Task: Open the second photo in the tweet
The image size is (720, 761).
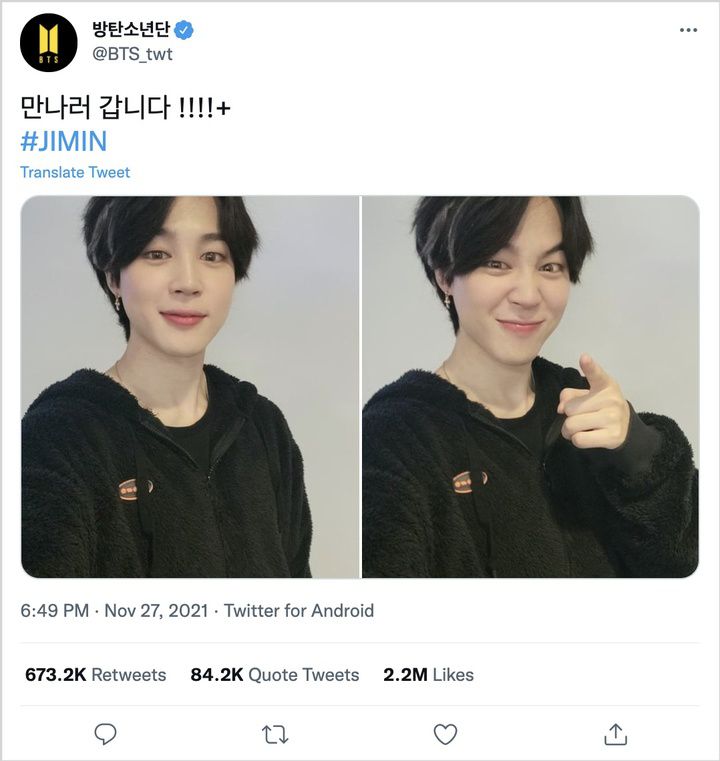Action: [x=530, y=386]
